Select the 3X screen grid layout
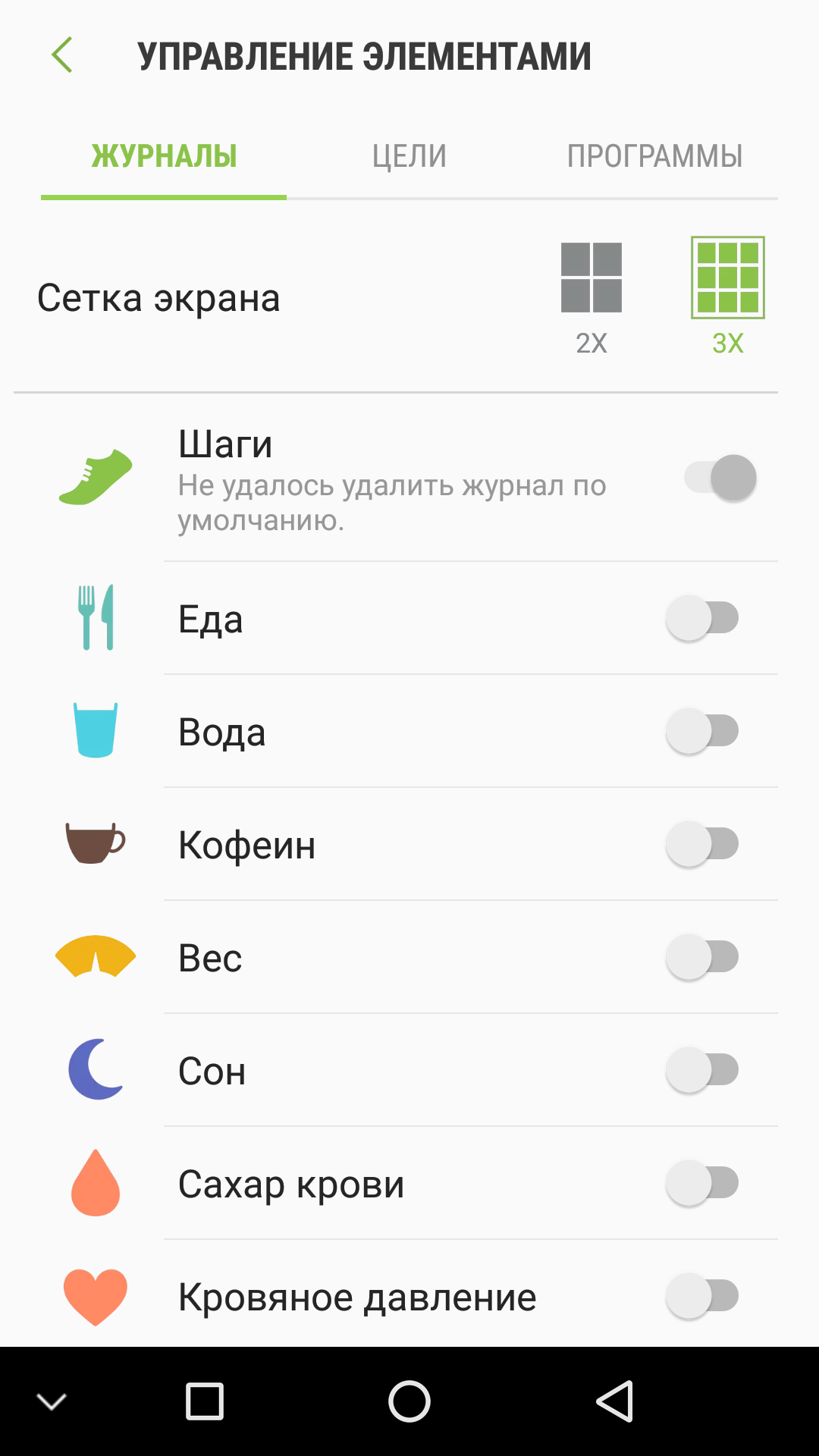Image resolution: width=819 pixels, height=1456 pixels. [728, 298]
